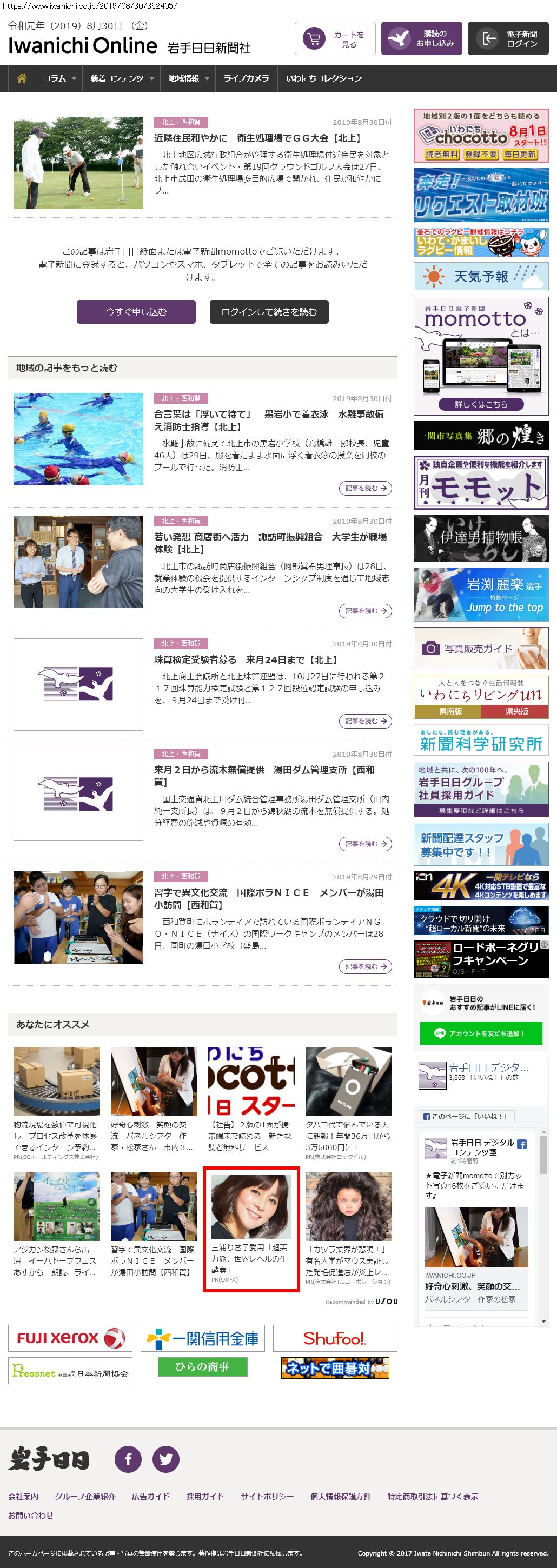The image size is (557, 1568).
Task: Tap 今すぐ申し込む button
Action: [136, 312]
